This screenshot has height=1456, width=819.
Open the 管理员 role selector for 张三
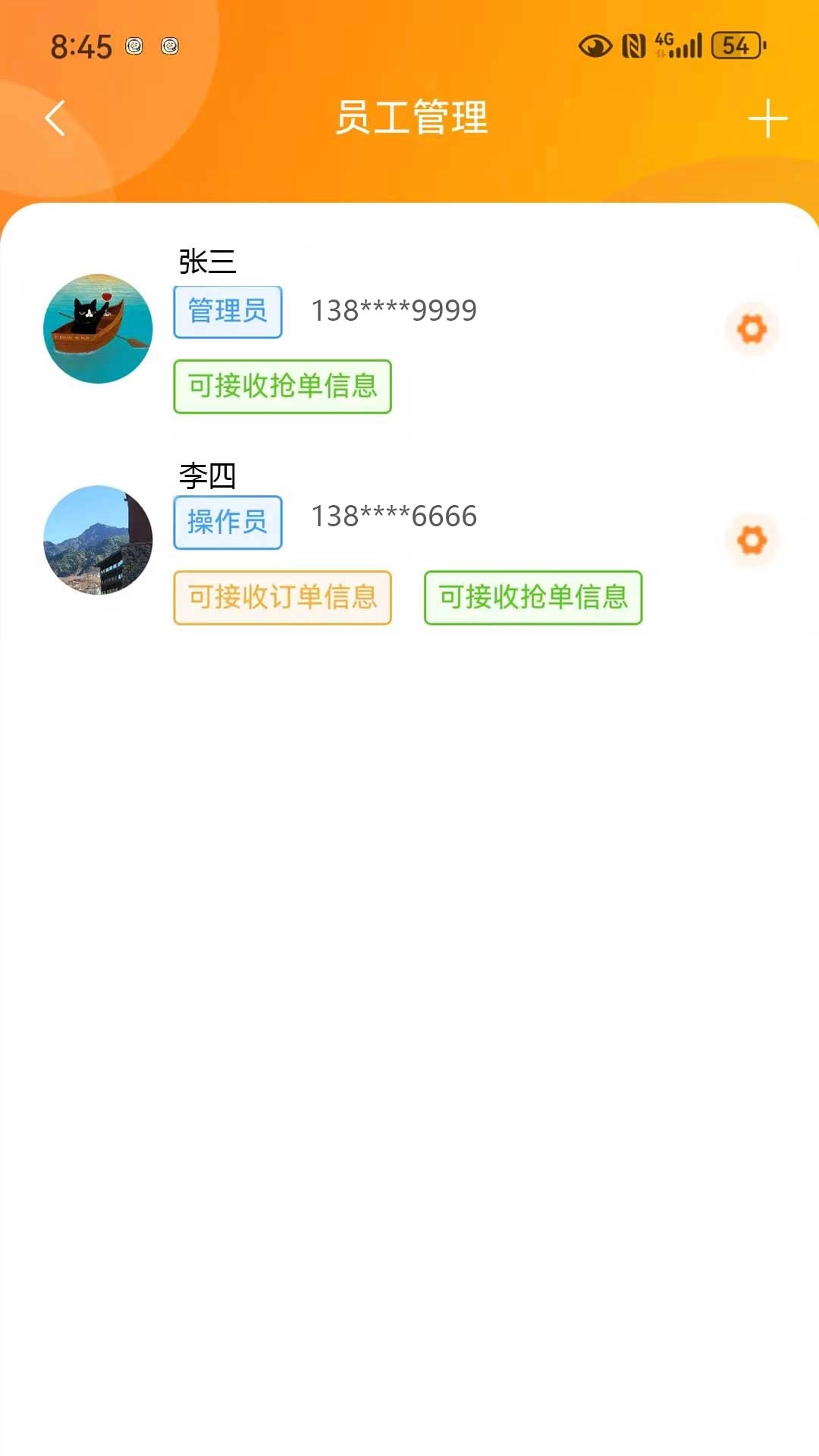coord(227,310)
